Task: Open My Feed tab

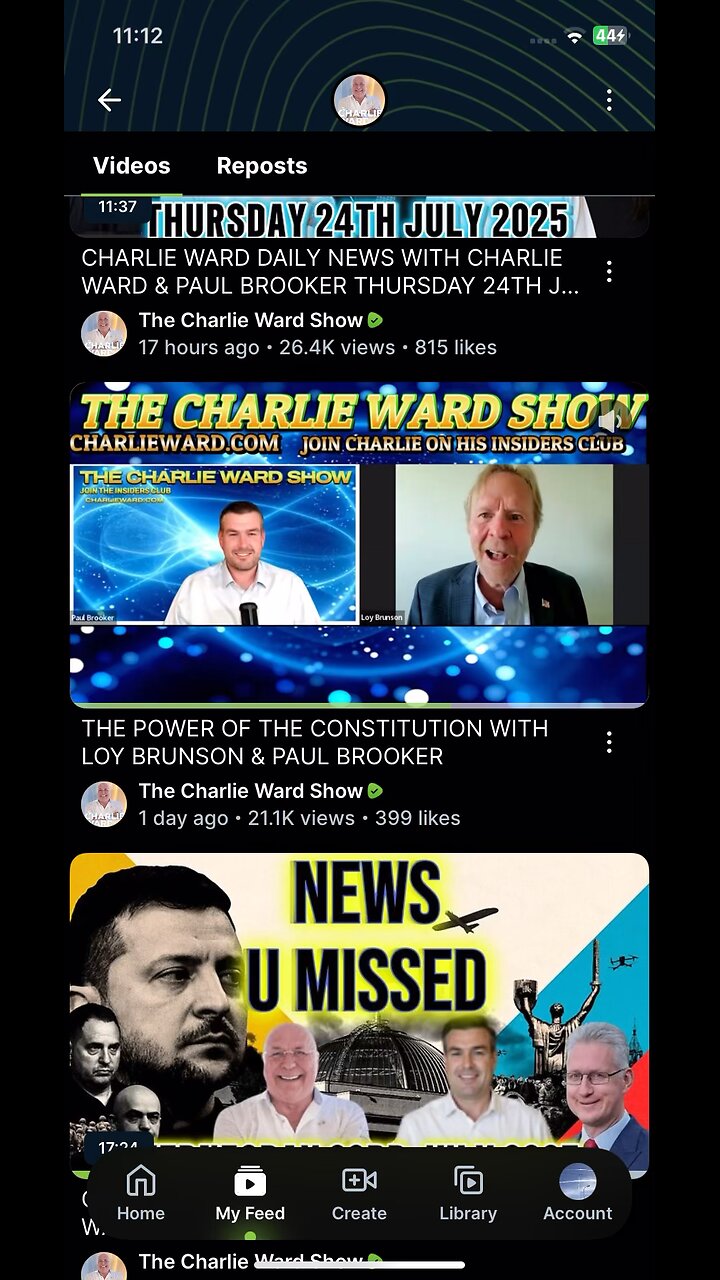Action: click(250, 1194)
